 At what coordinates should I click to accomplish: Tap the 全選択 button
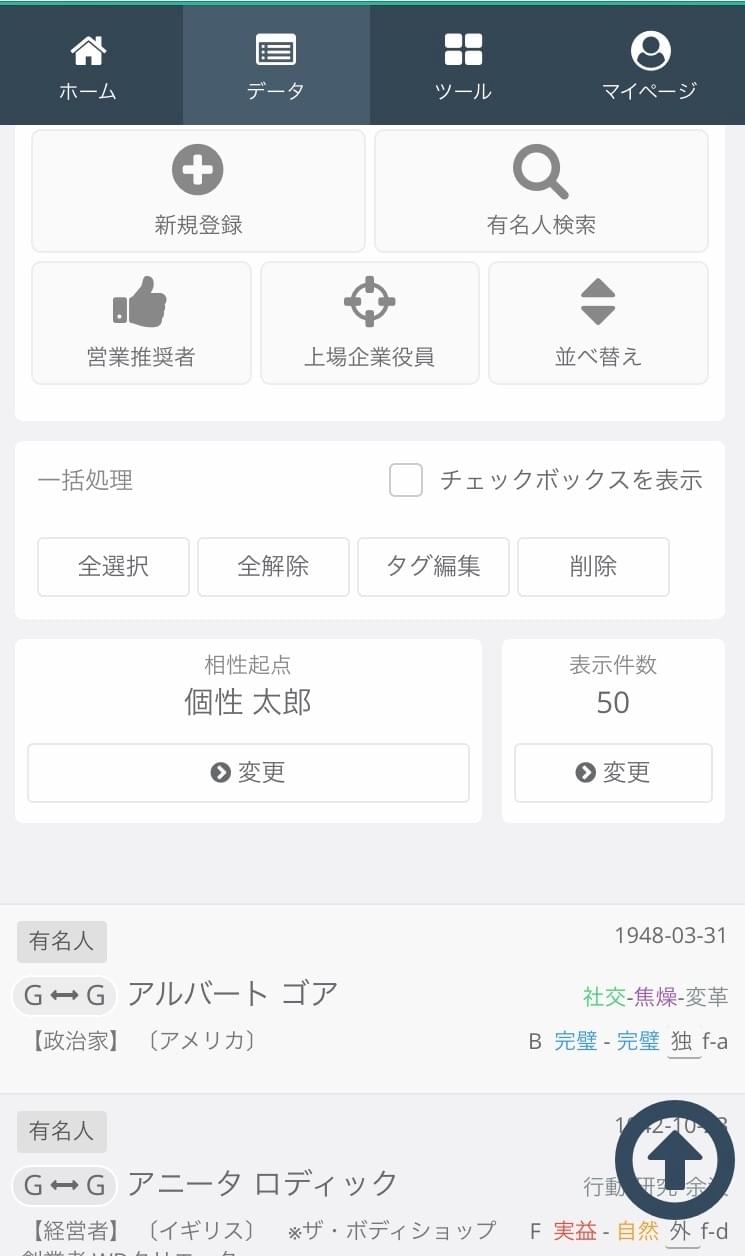[x=113, y=566]
